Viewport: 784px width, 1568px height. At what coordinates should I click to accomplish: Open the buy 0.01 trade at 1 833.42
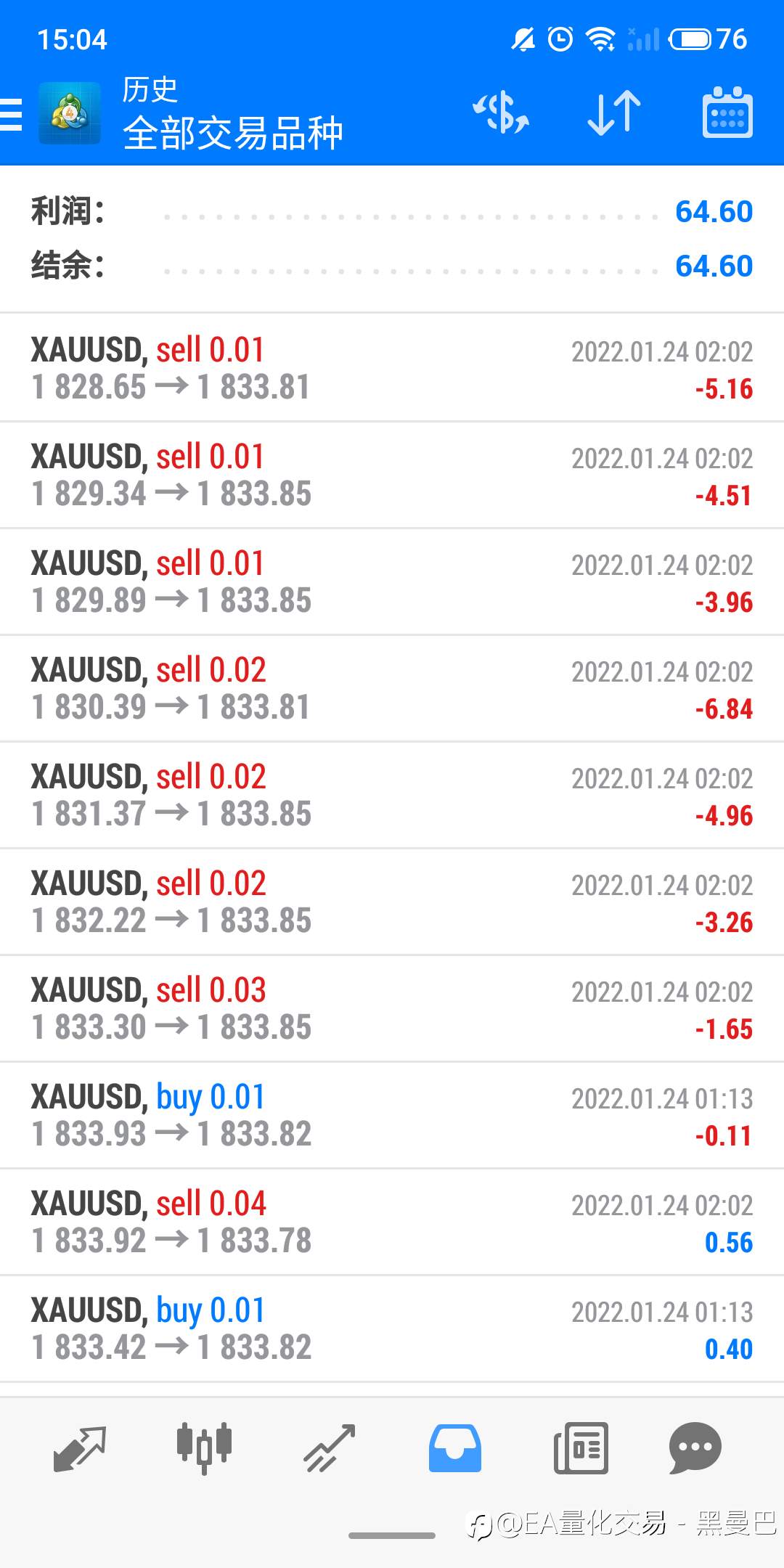(392, 1328)
